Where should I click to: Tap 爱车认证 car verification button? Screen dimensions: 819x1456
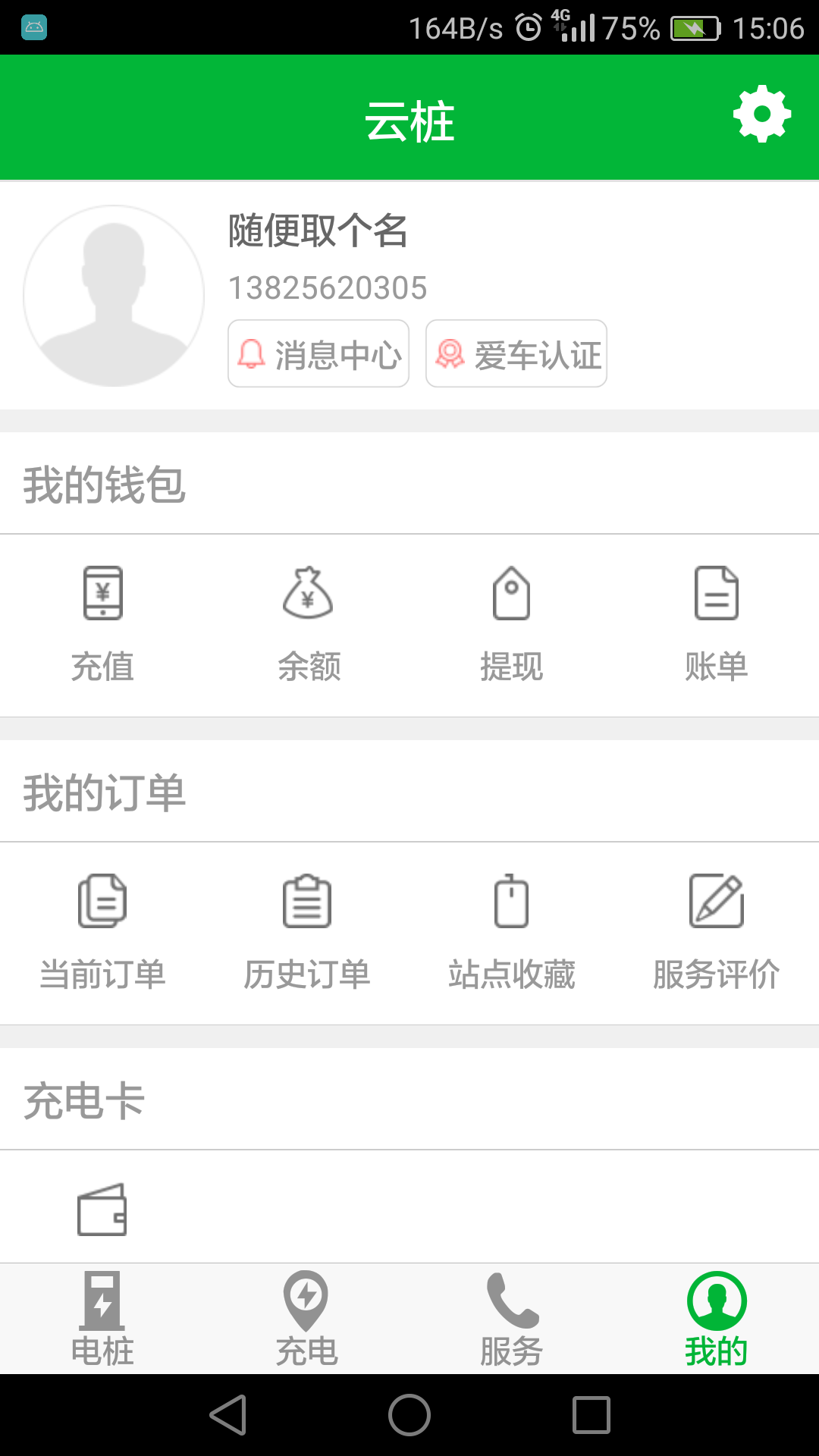coord(516,353)
